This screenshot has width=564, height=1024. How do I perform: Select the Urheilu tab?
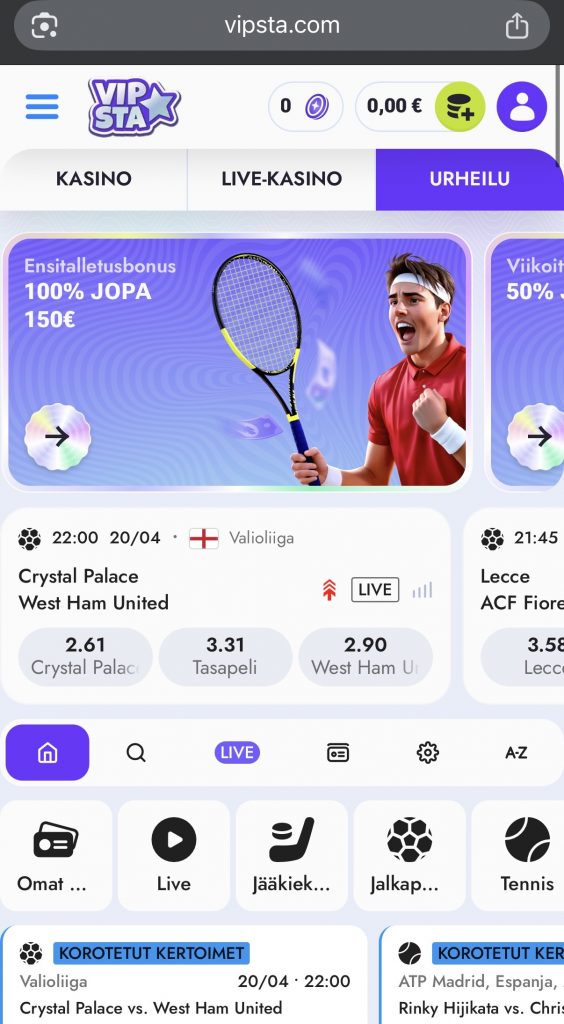pos(469,179)
